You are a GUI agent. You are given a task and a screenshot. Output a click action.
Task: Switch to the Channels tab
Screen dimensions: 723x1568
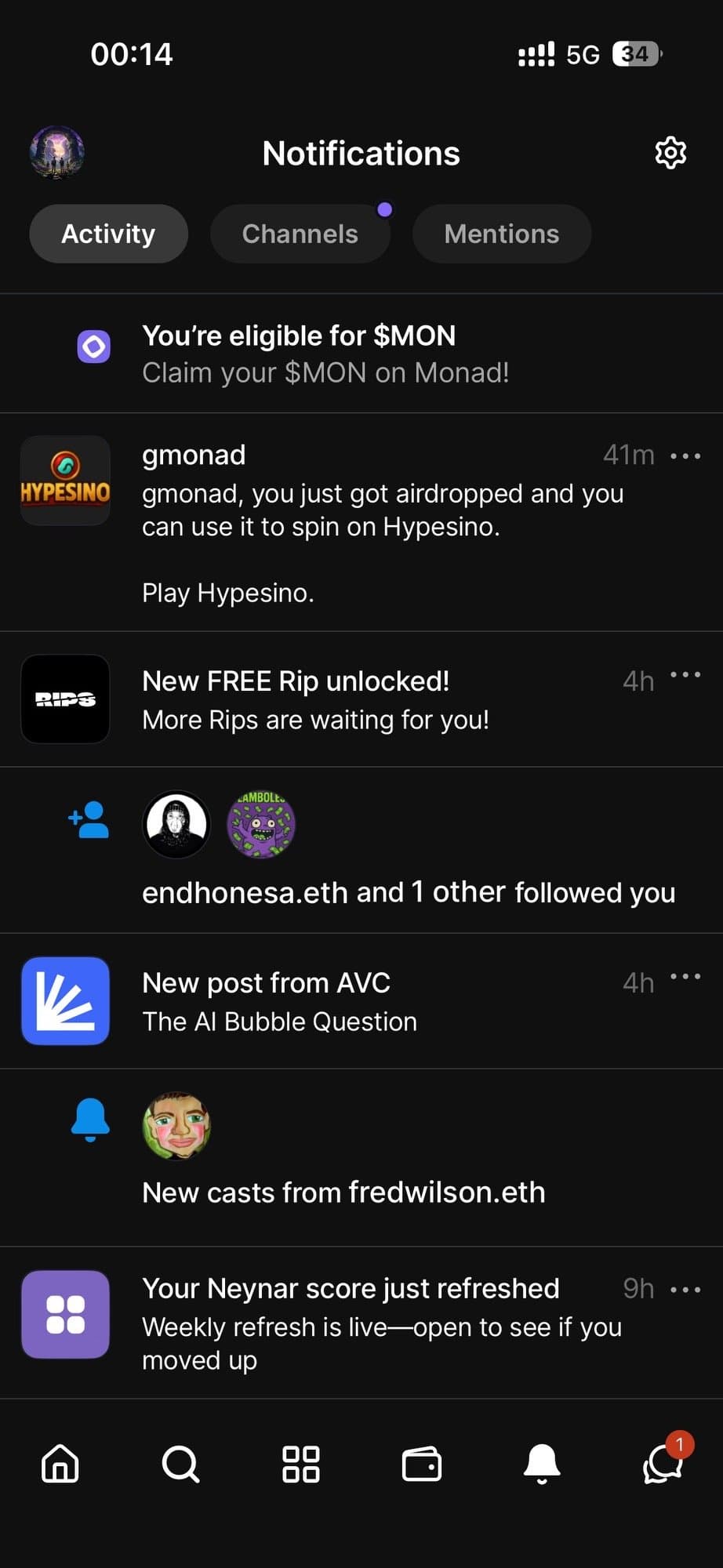(x=300, y=233)
